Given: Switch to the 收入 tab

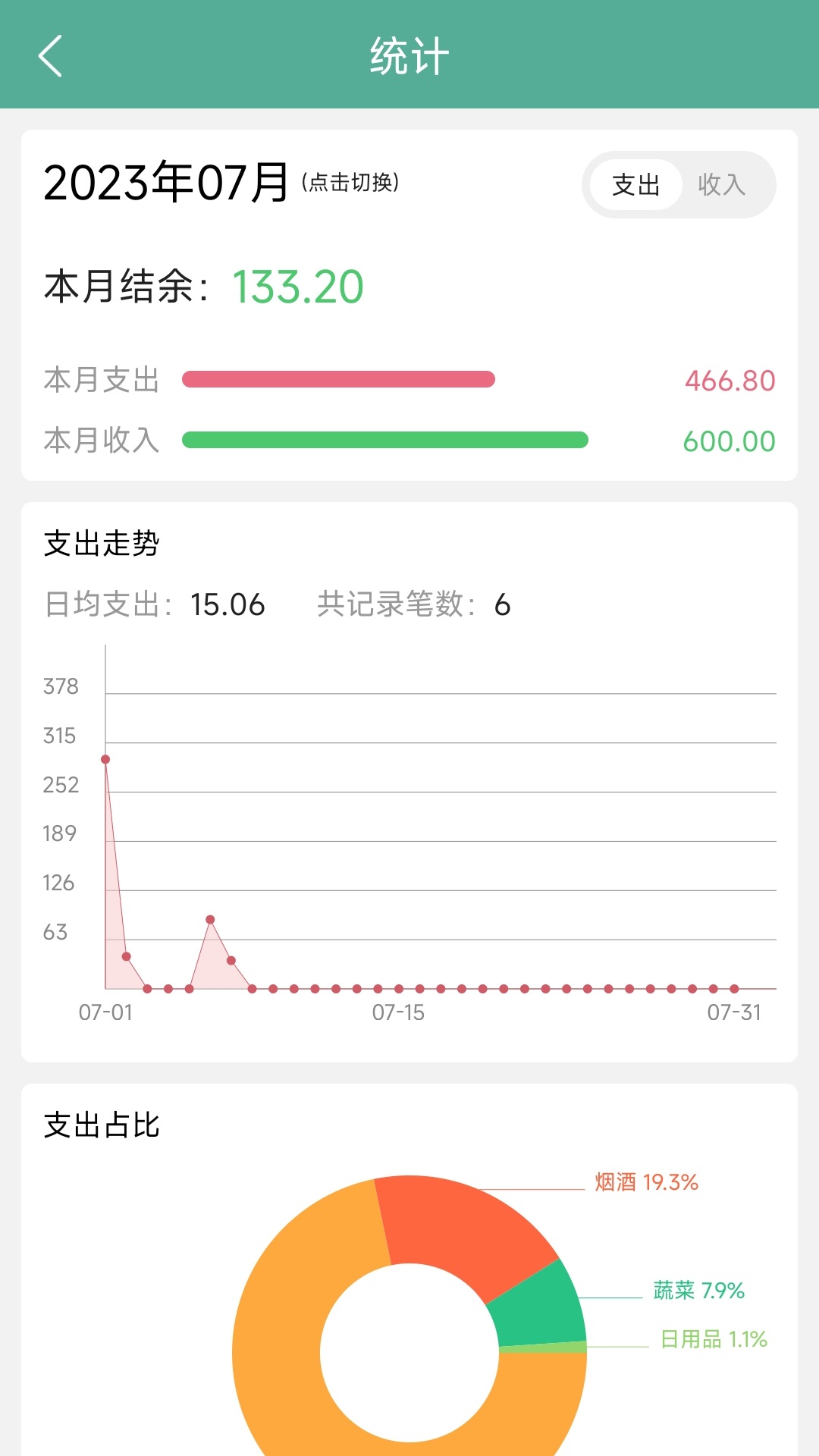Looking at the screenshot, I should pyautogui.click(x=723, y=184).
